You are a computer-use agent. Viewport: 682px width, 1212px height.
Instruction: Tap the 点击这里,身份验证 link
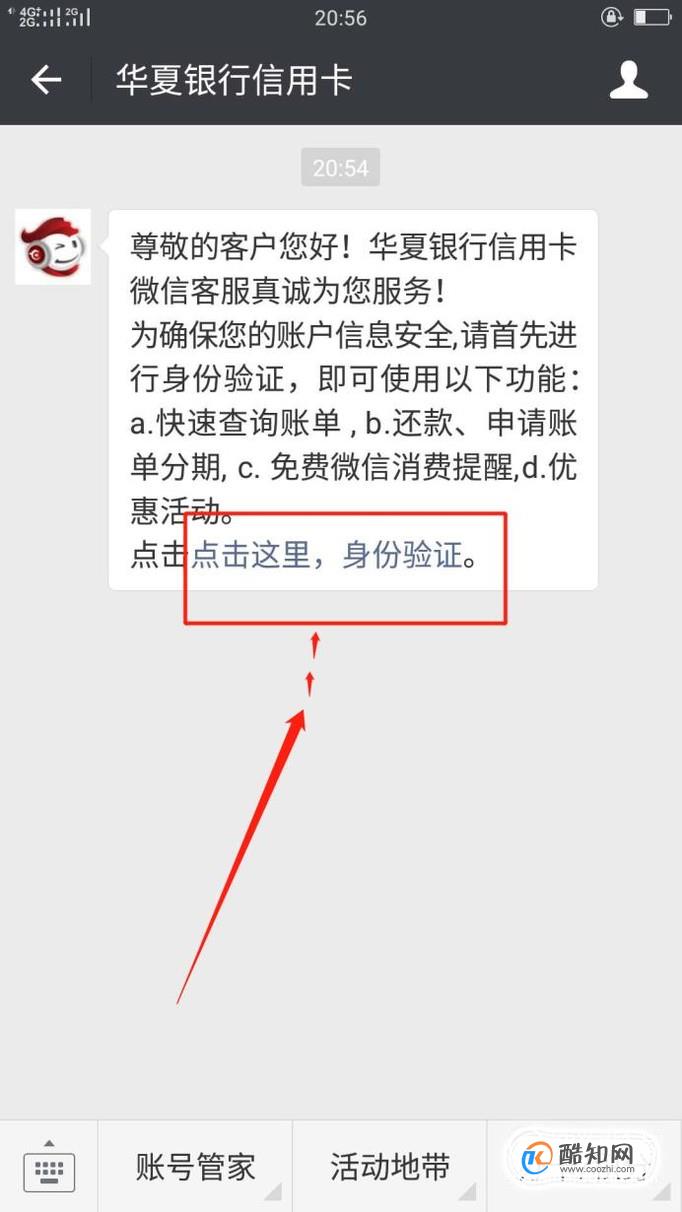pos(327,555)
